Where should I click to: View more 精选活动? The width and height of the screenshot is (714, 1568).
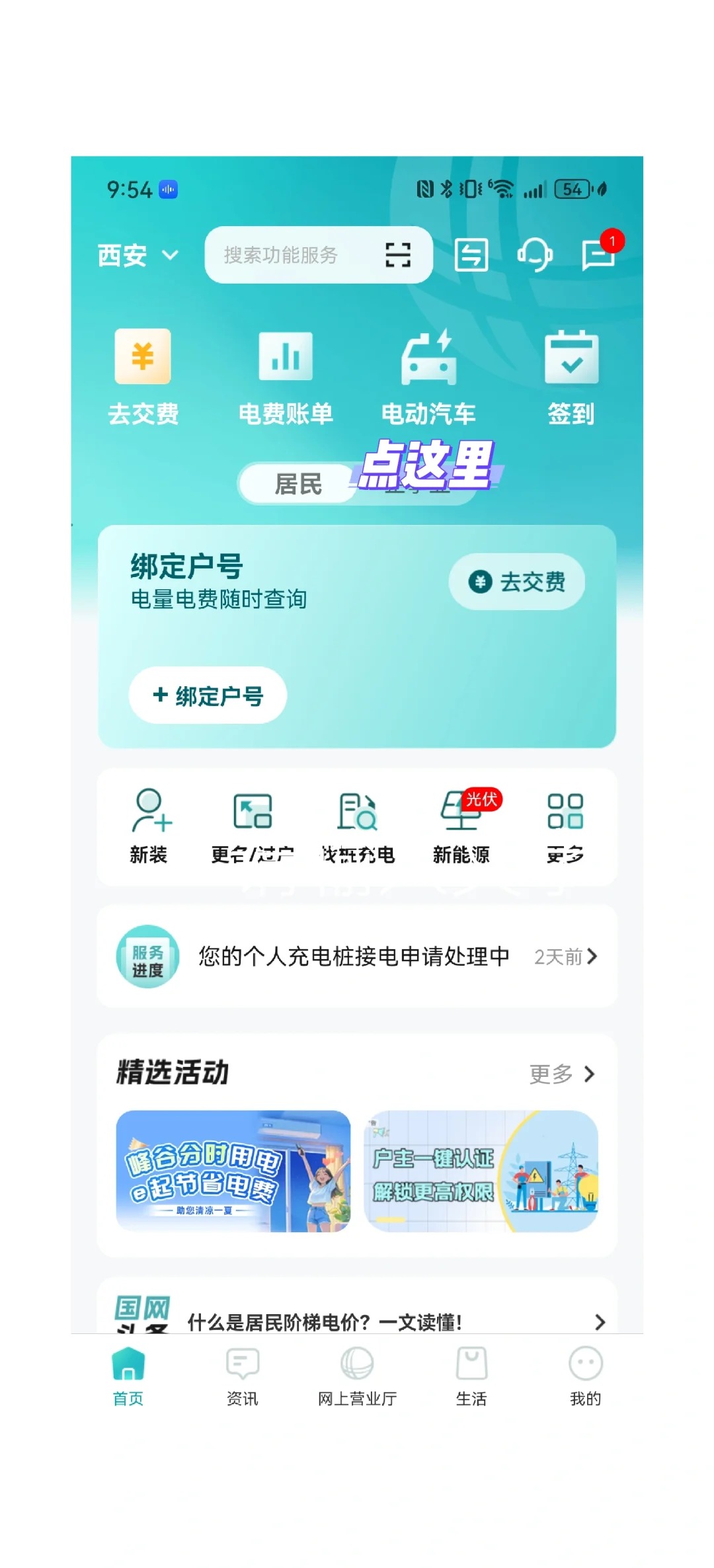coord(562,1074)
